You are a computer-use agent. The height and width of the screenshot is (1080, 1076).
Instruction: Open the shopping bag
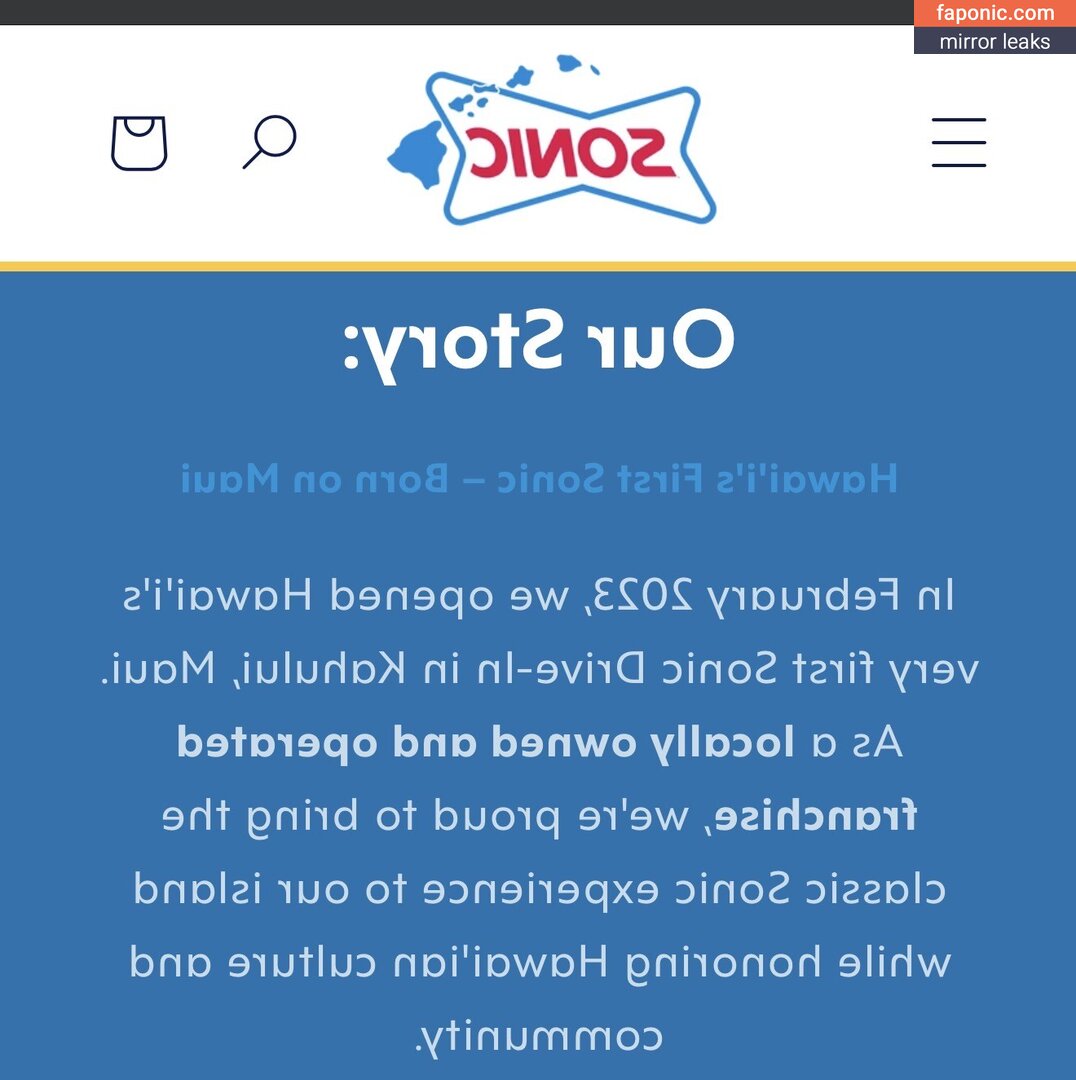pyautogui.click(x=138, y=143)
